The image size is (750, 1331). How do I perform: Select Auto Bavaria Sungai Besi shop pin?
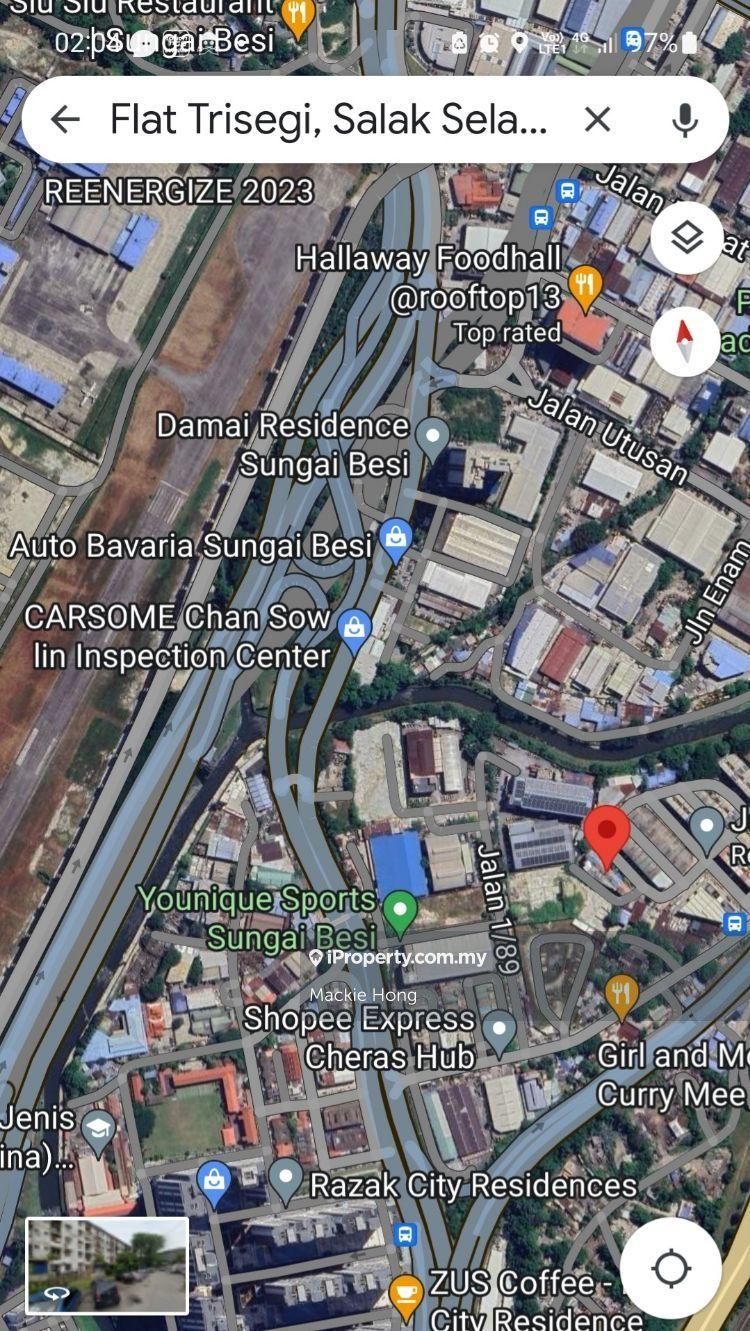(397, 539)
